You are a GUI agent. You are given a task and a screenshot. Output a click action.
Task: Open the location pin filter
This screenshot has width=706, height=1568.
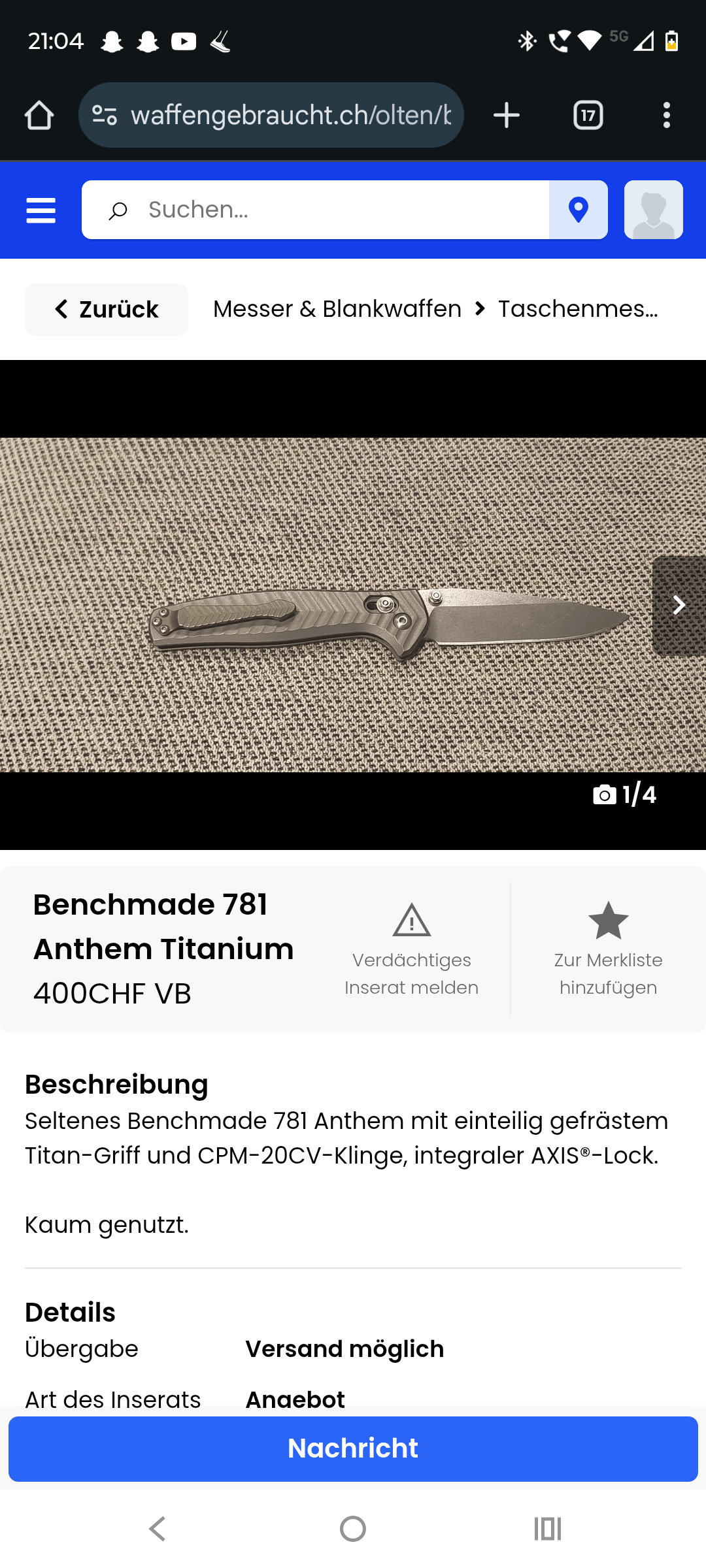(578, 210)
